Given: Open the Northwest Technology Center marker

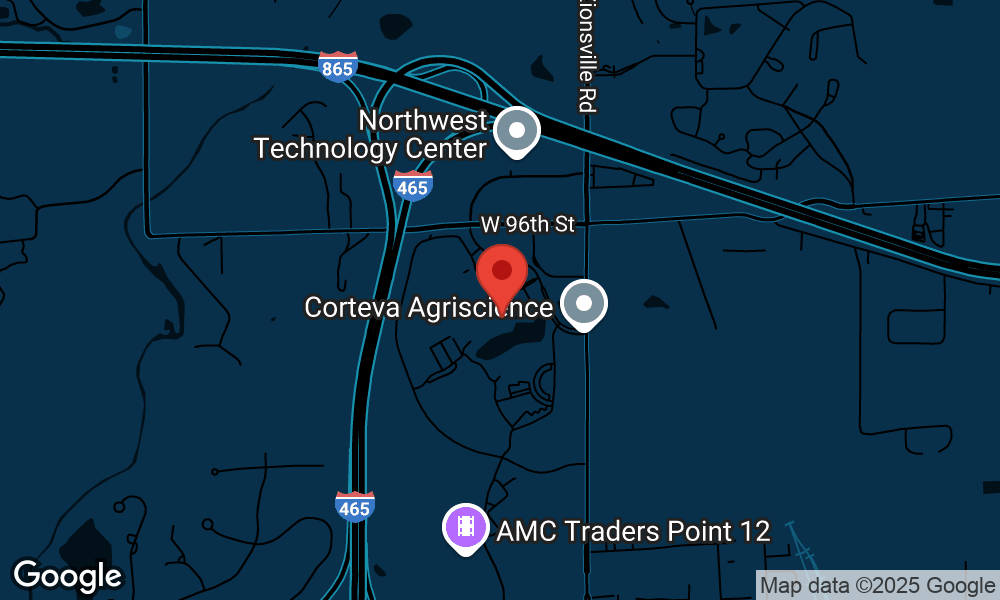Looking at the screenshot, I should (517, 130).
